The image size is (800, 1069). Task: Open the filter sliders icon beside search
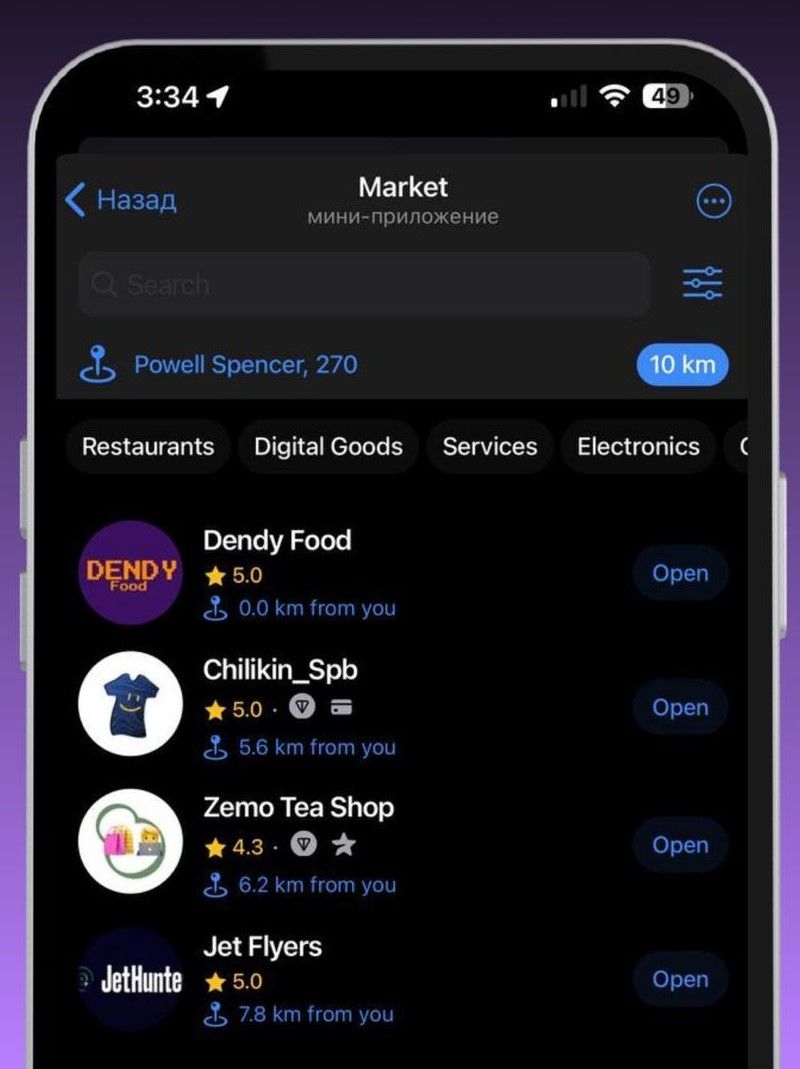coord(702,283)
